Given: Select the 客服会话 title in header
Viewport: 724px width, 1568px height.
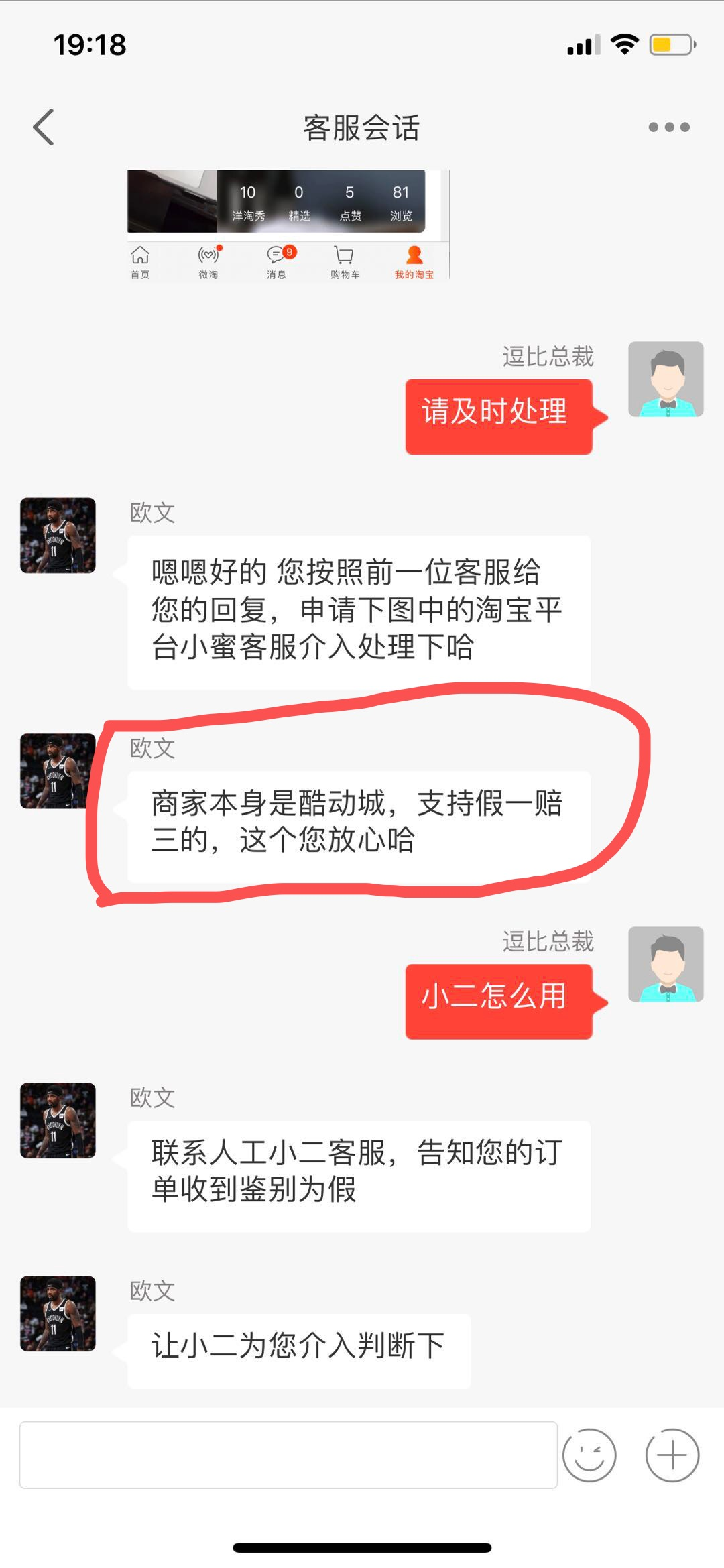Looking at the screenshot, I should 362,127.
